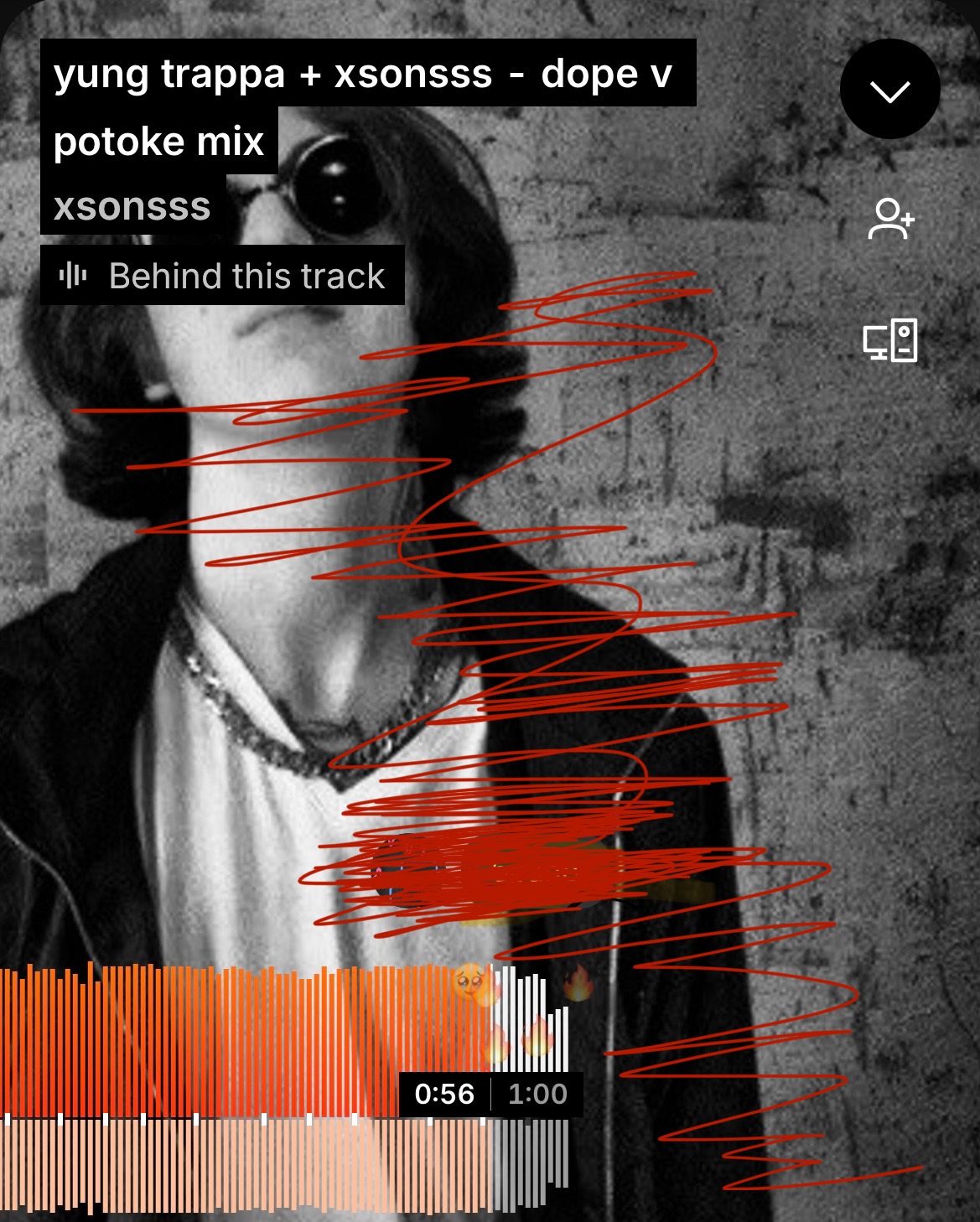
Task: Open the xsonsss artist profile
Action: point(132,206)
